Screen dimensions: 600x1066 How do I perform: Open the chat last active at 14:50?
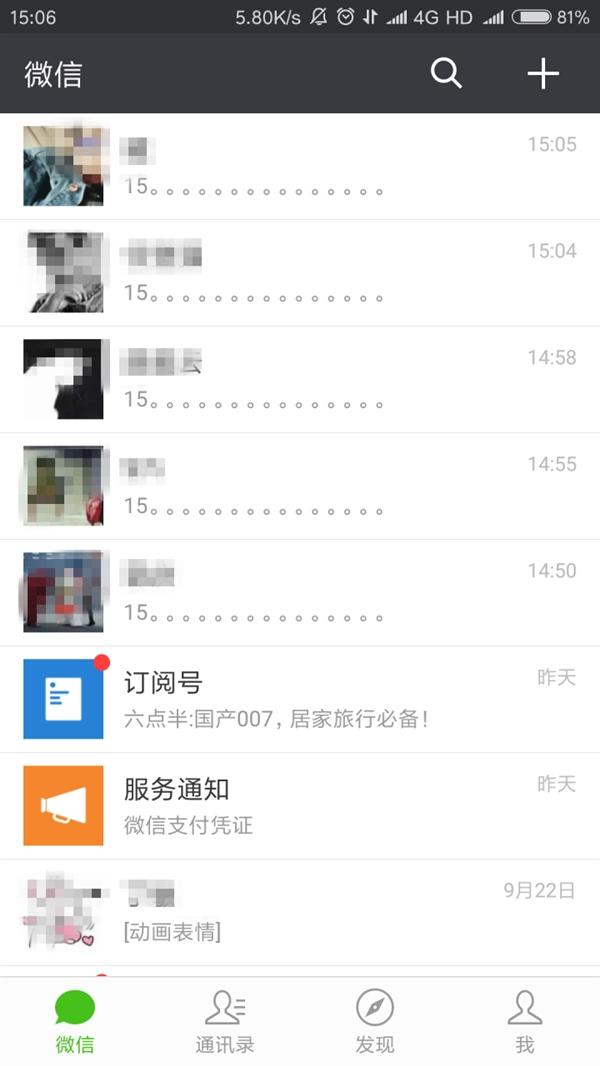(300, 593)
